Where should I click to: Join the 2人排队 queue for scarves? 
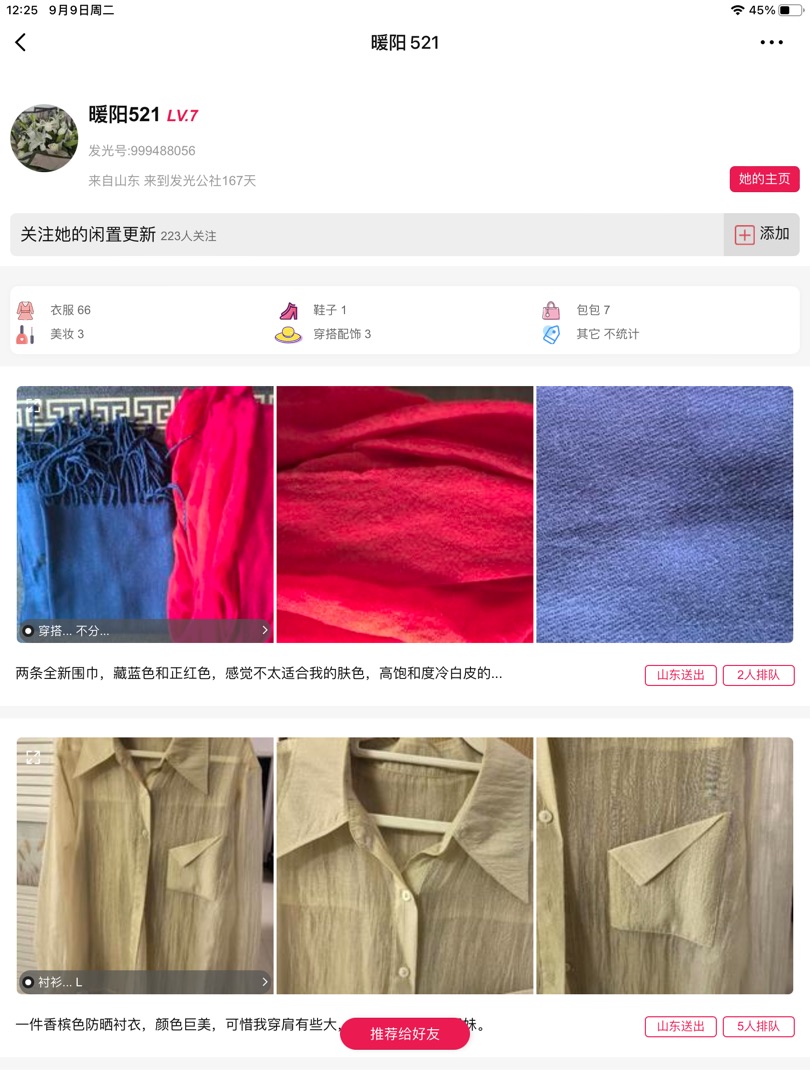[x=758, y=675]
